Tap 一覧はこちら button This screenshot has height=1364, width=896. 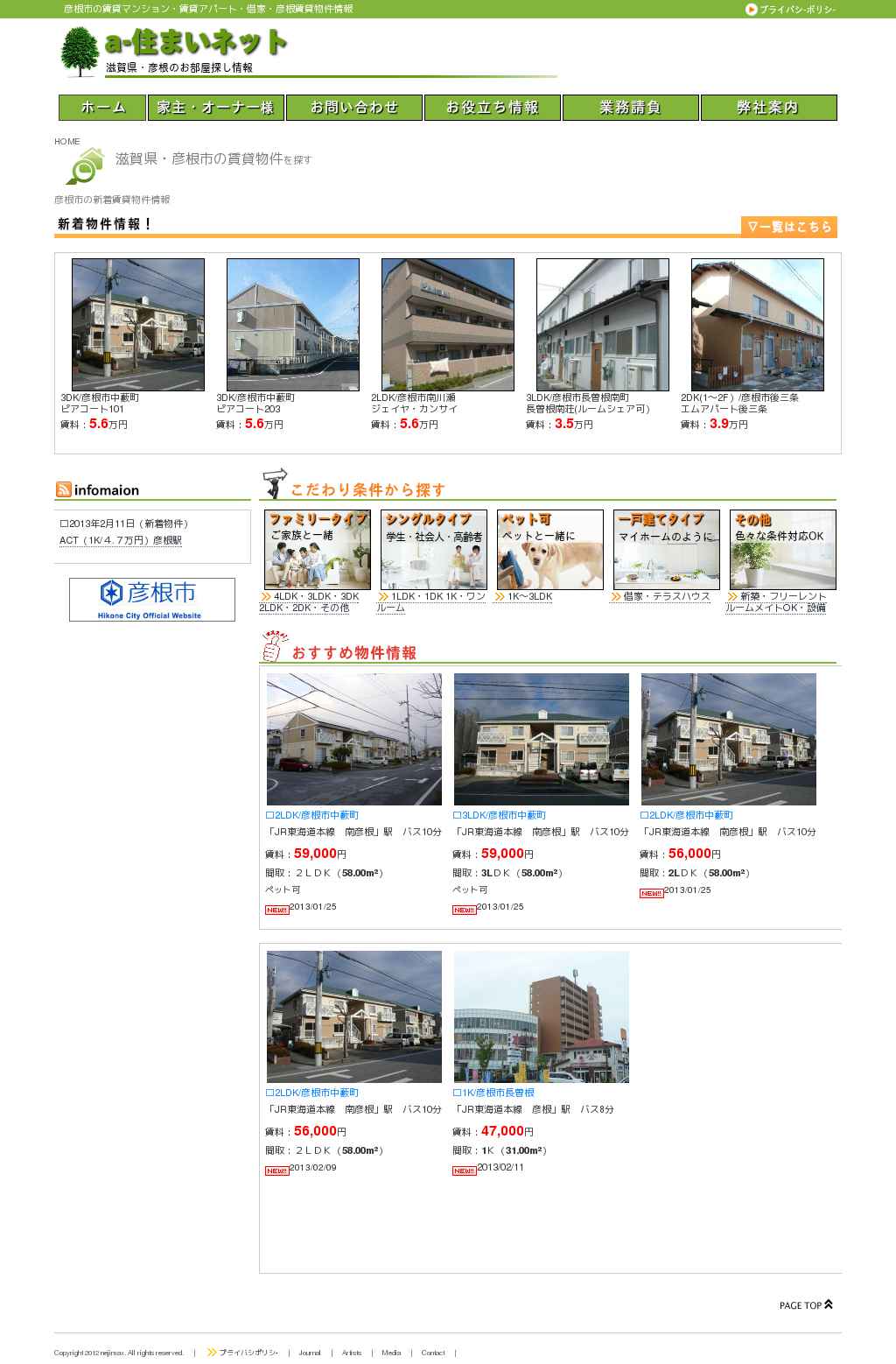[788, 227]
